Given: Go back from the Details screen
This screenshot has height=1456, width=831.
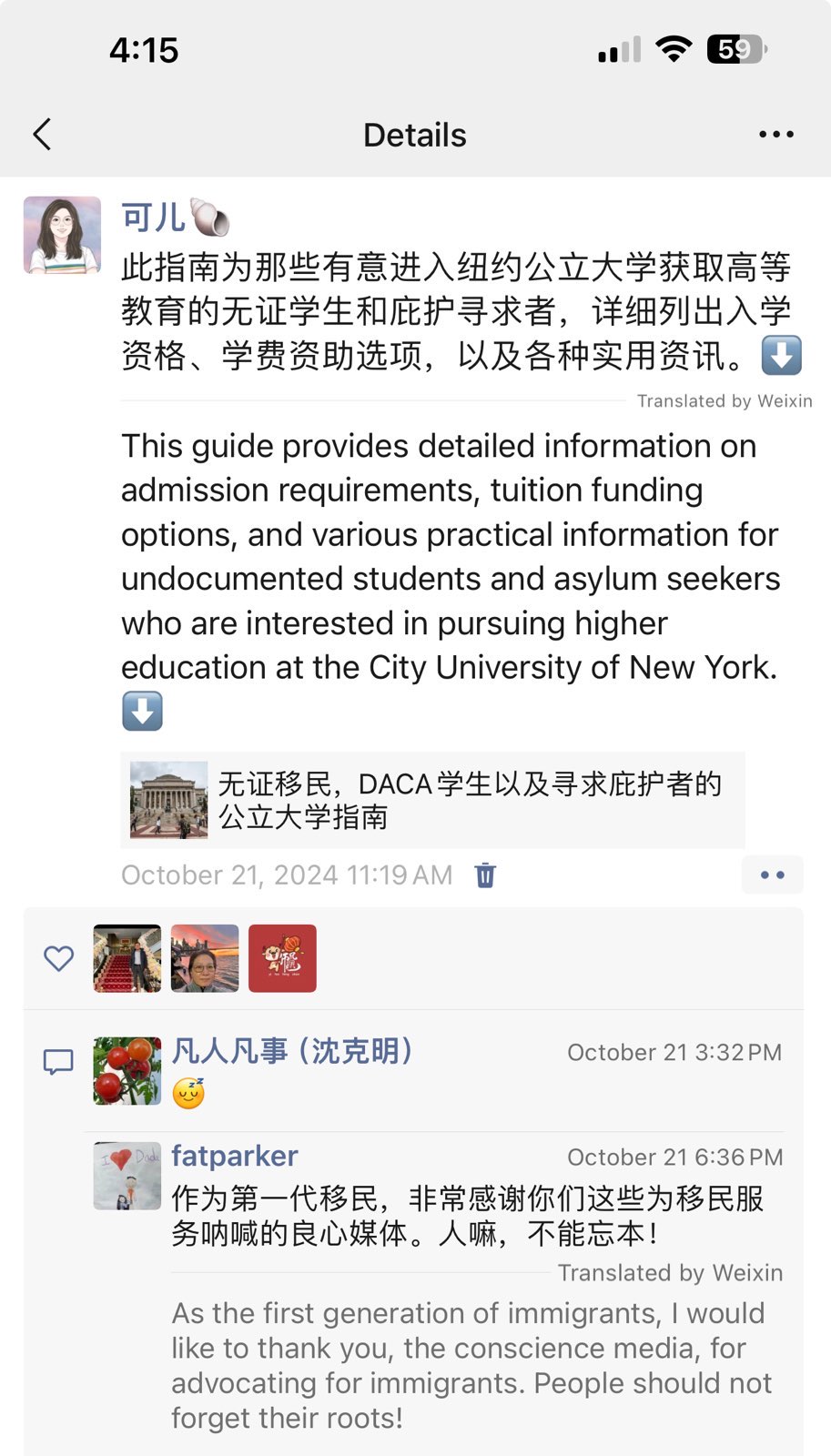Looking at the screenshot, I should tap(42, 135).
